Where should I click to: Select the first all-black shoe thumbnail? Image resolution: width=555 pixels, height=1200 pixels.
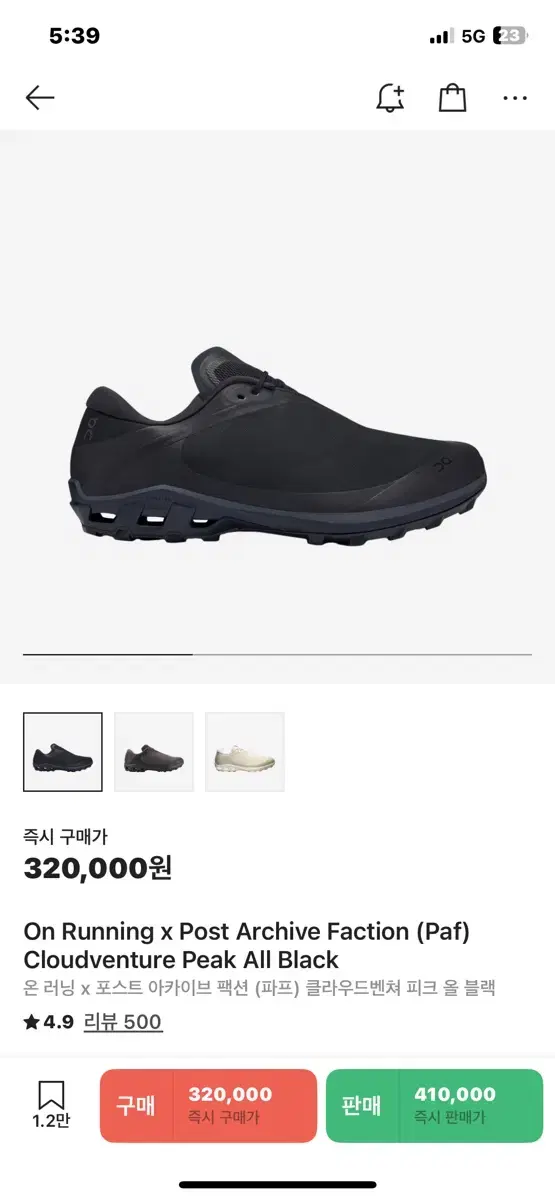[x=63, y=752]
